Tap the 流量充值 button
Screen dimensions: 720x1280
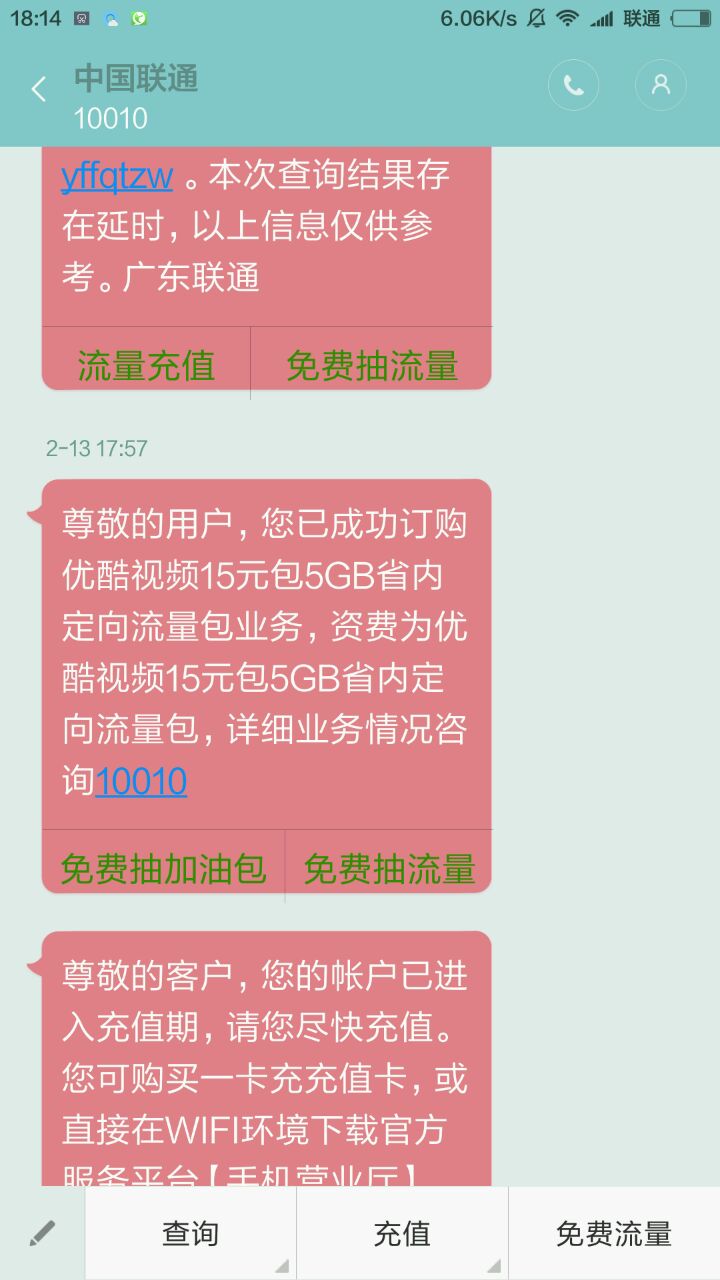click(146, 365)
